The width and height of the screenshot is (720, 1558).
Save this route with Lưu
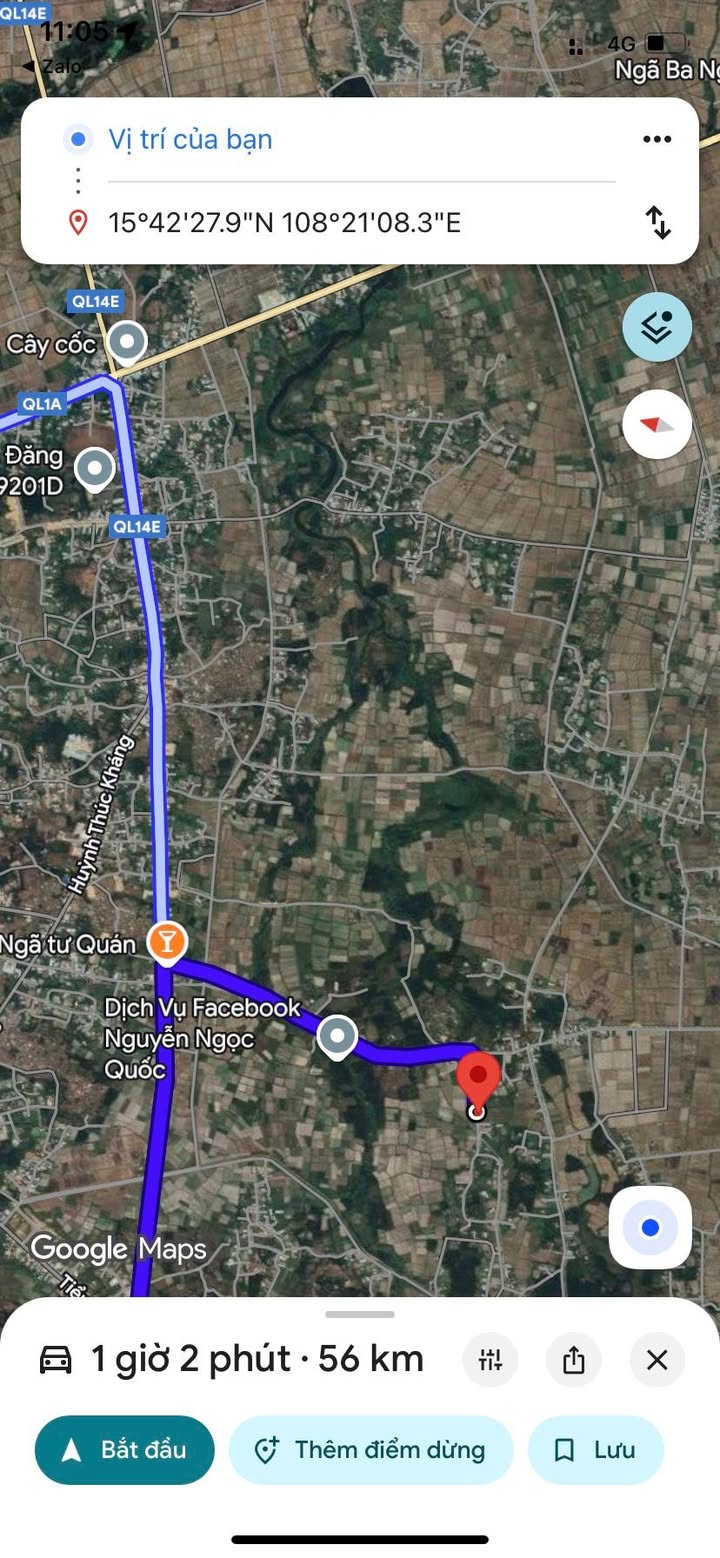[596, 1450]
